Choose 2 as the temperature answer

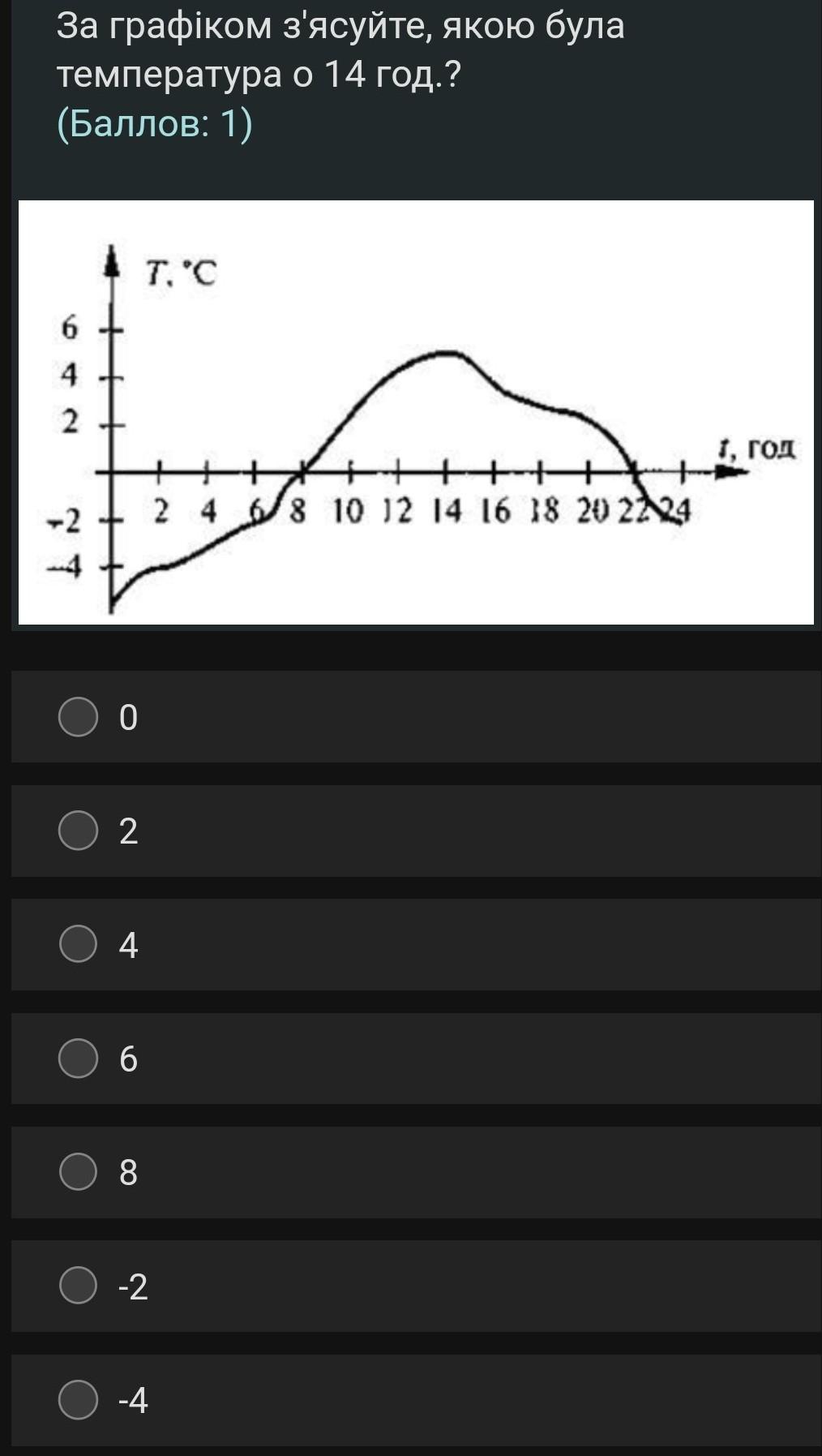79,831
